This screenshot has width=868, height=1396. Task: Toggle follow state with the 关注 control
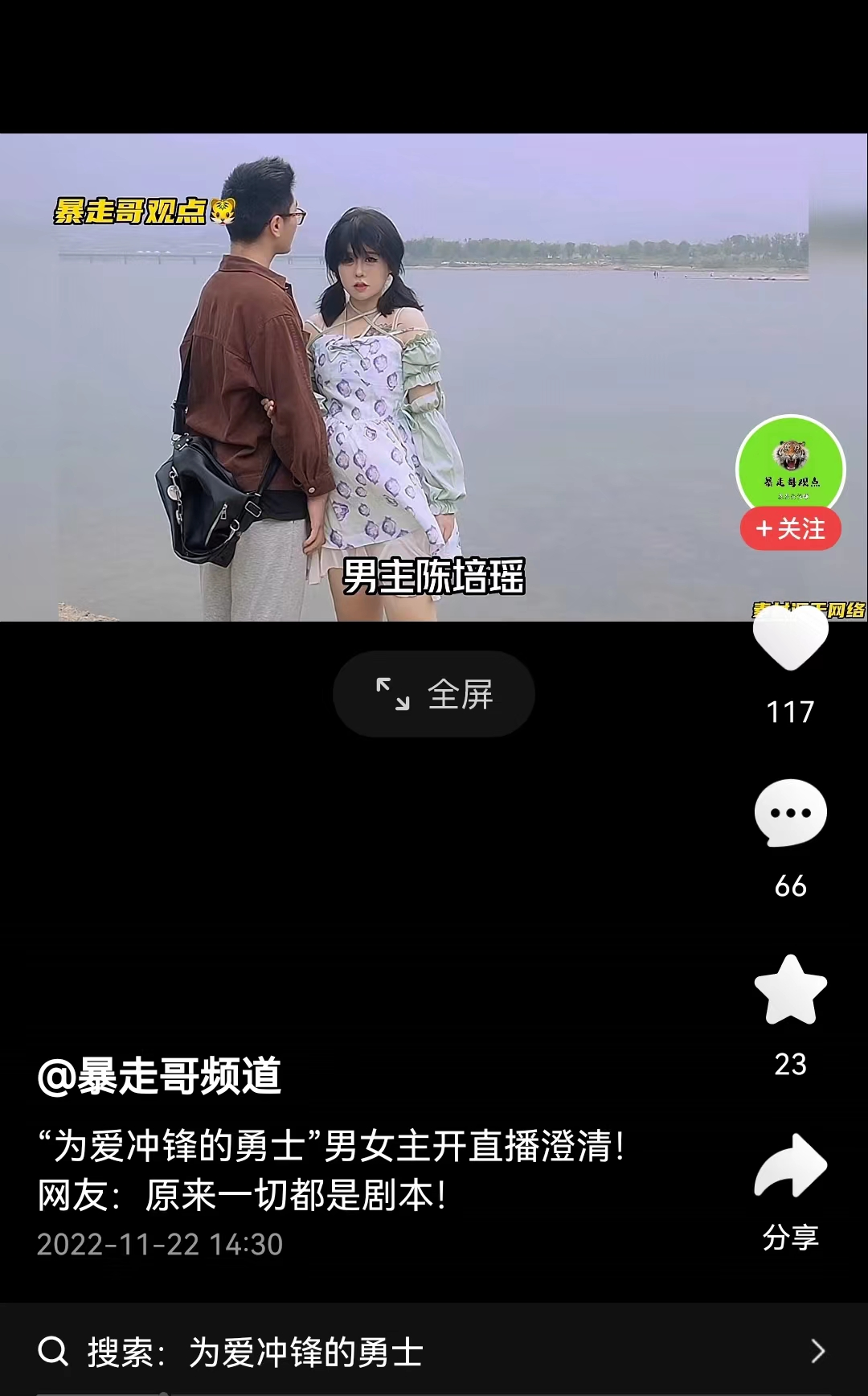pyautogui.click(x=791, y=528)
